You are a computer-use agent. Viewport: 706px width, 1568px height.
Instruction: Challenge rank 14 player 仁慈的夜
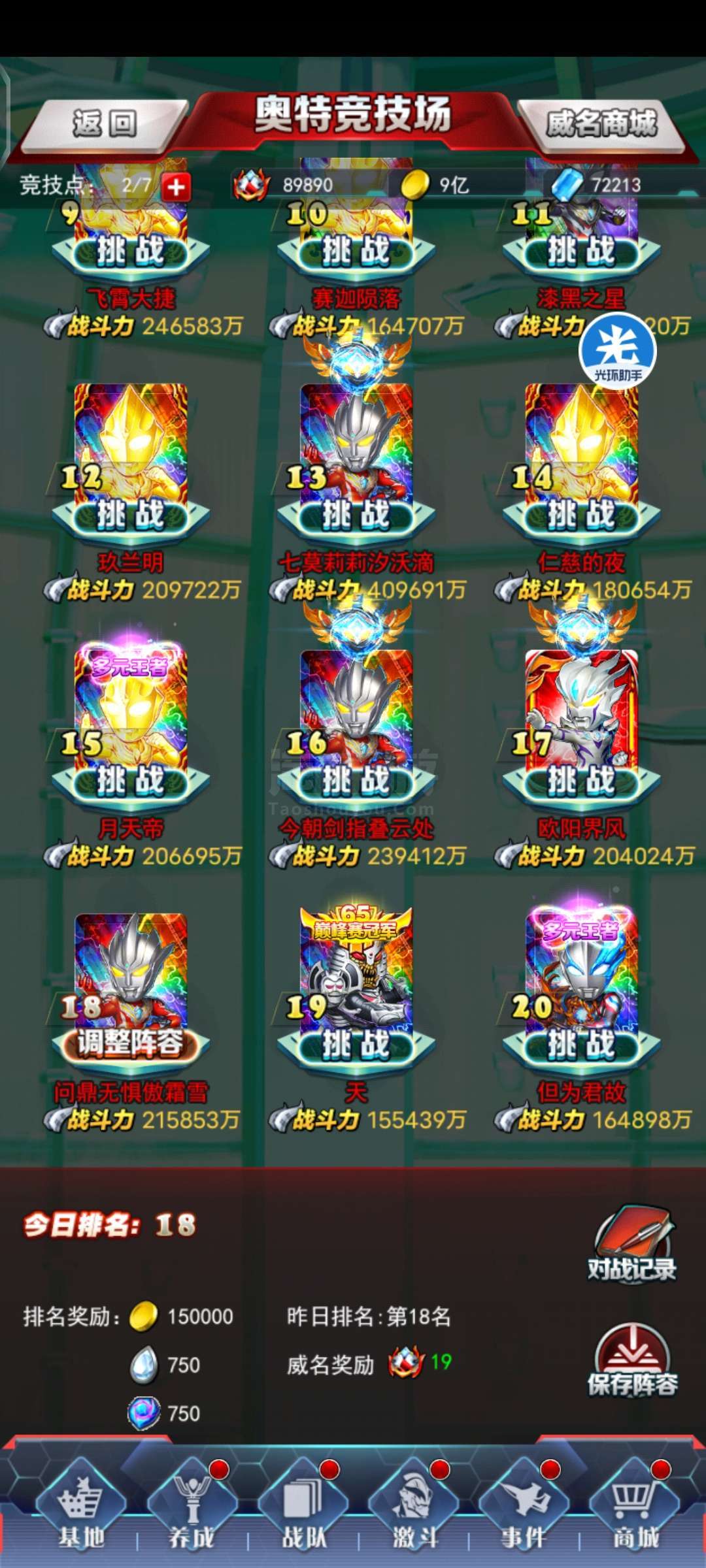[x=582, y=516]
